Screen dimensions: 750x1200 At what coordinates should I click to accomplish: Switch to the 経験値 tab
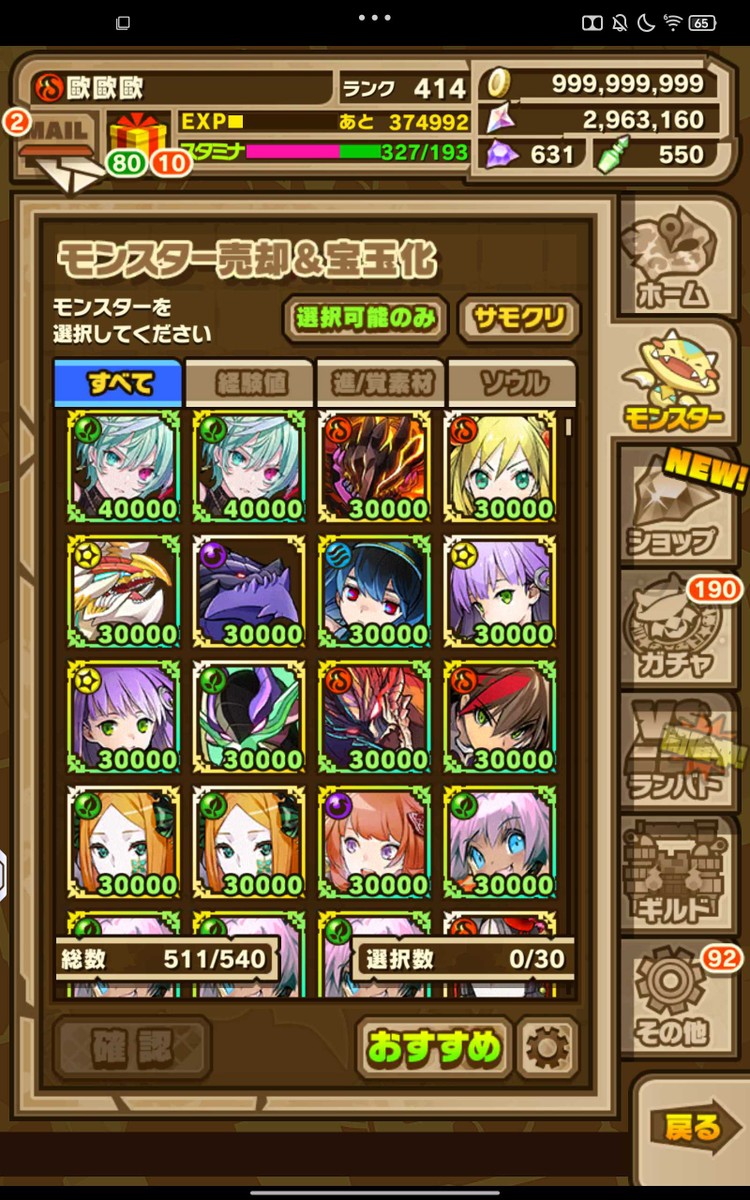[x=249, y=383]
